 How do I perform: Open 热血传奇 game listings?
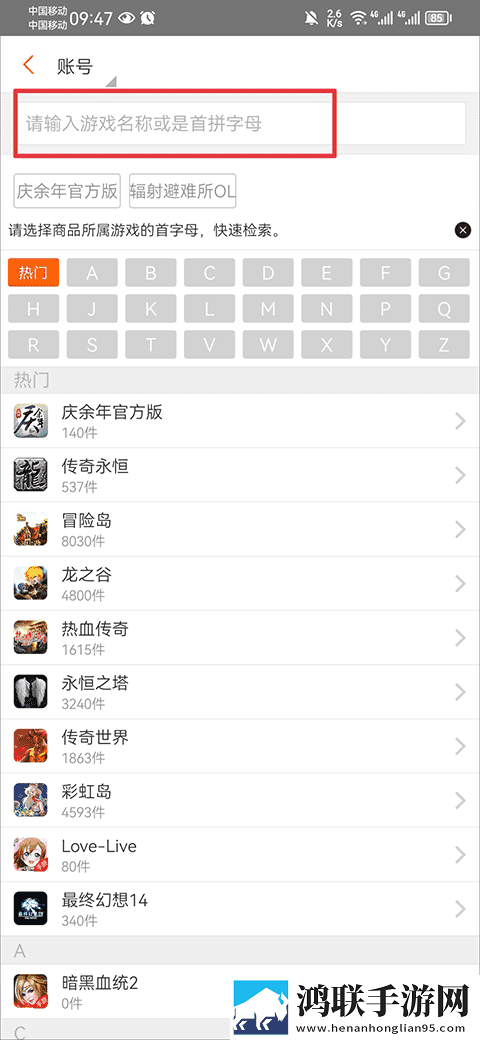point(240,638)
